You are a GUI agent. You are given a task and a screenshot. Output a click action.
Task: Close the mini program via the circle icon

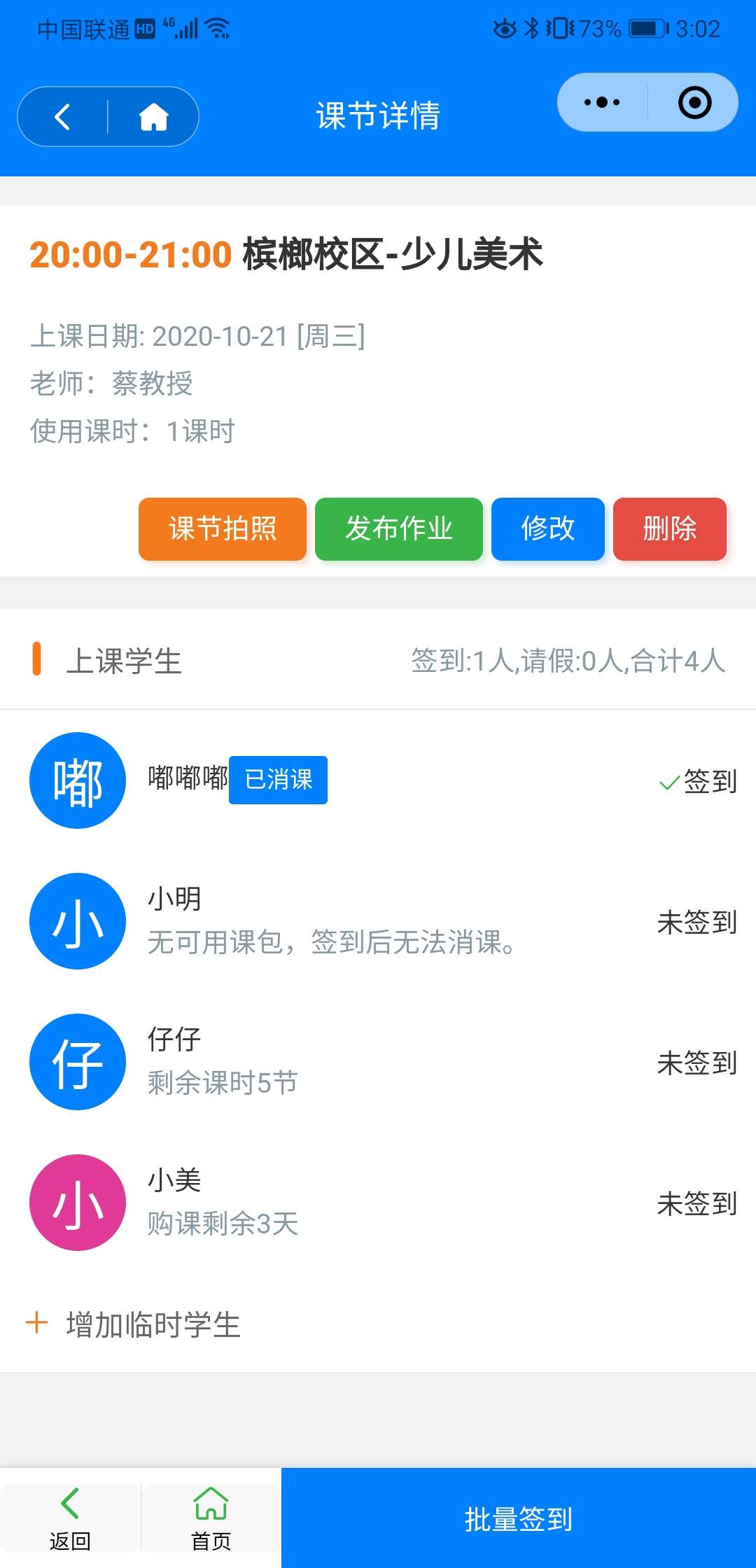pyautogui.click(x=694, y=102)
